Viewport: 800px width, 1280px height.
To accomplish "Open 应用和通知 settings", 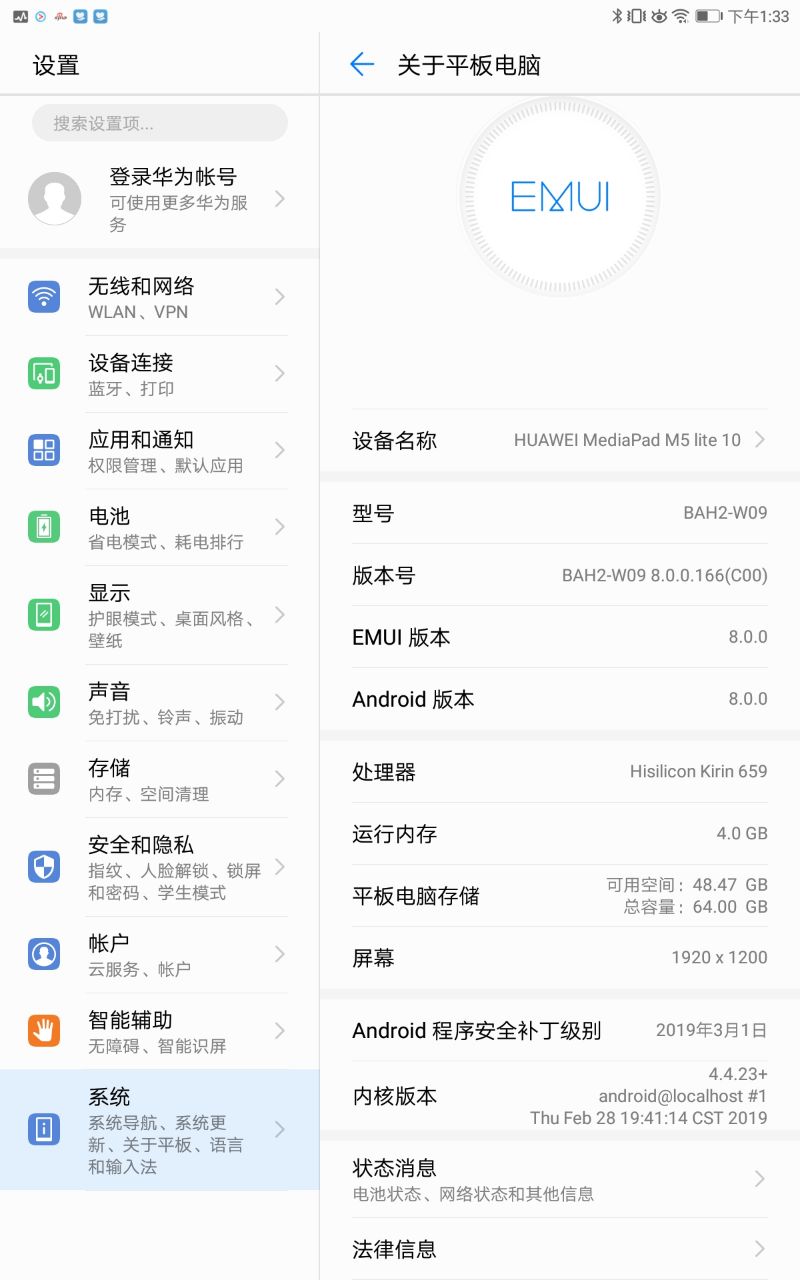I will [x=160, y=451].
